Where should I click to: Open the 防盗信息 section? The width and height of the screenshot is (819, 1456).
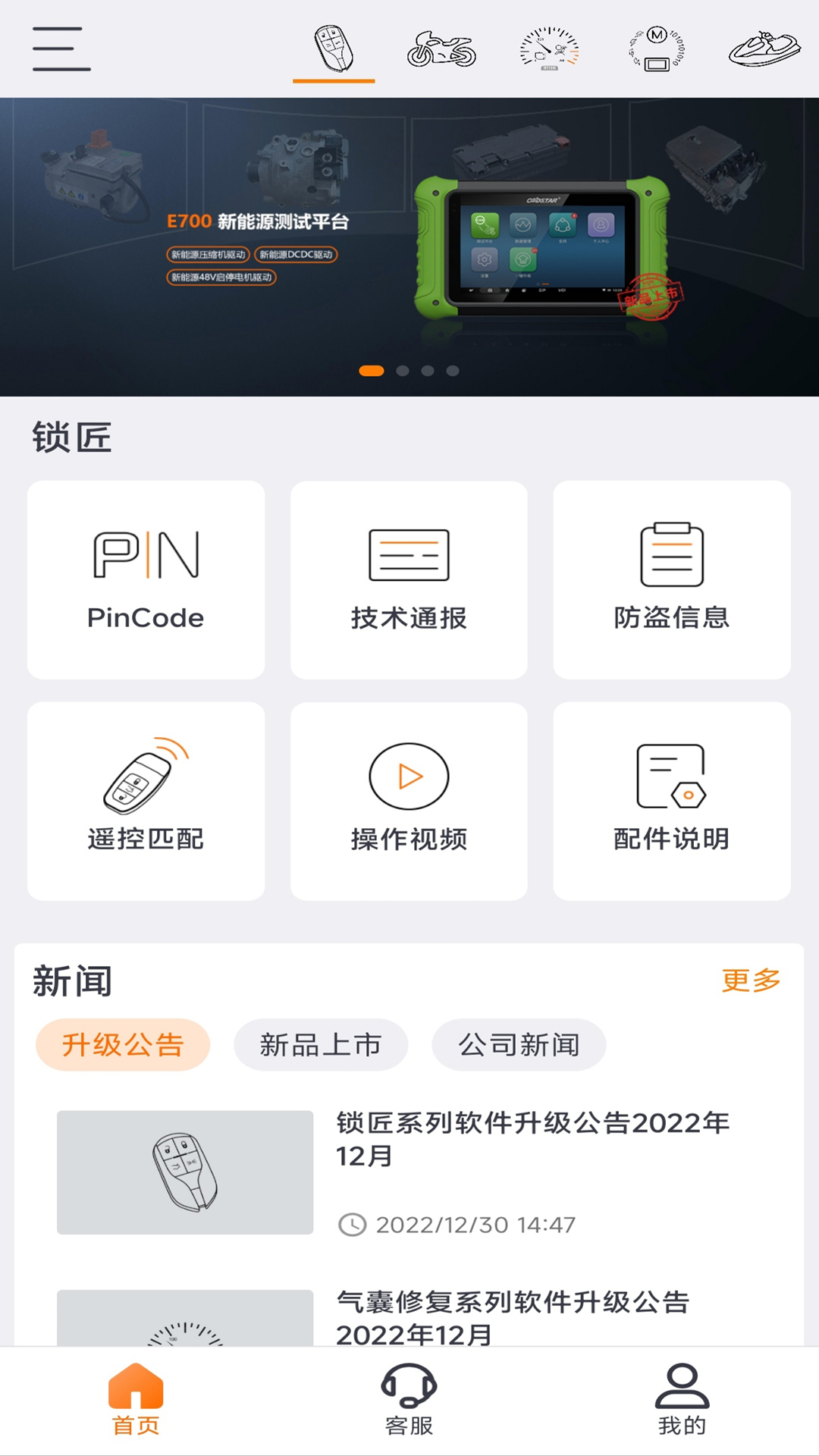pos(673,579)
